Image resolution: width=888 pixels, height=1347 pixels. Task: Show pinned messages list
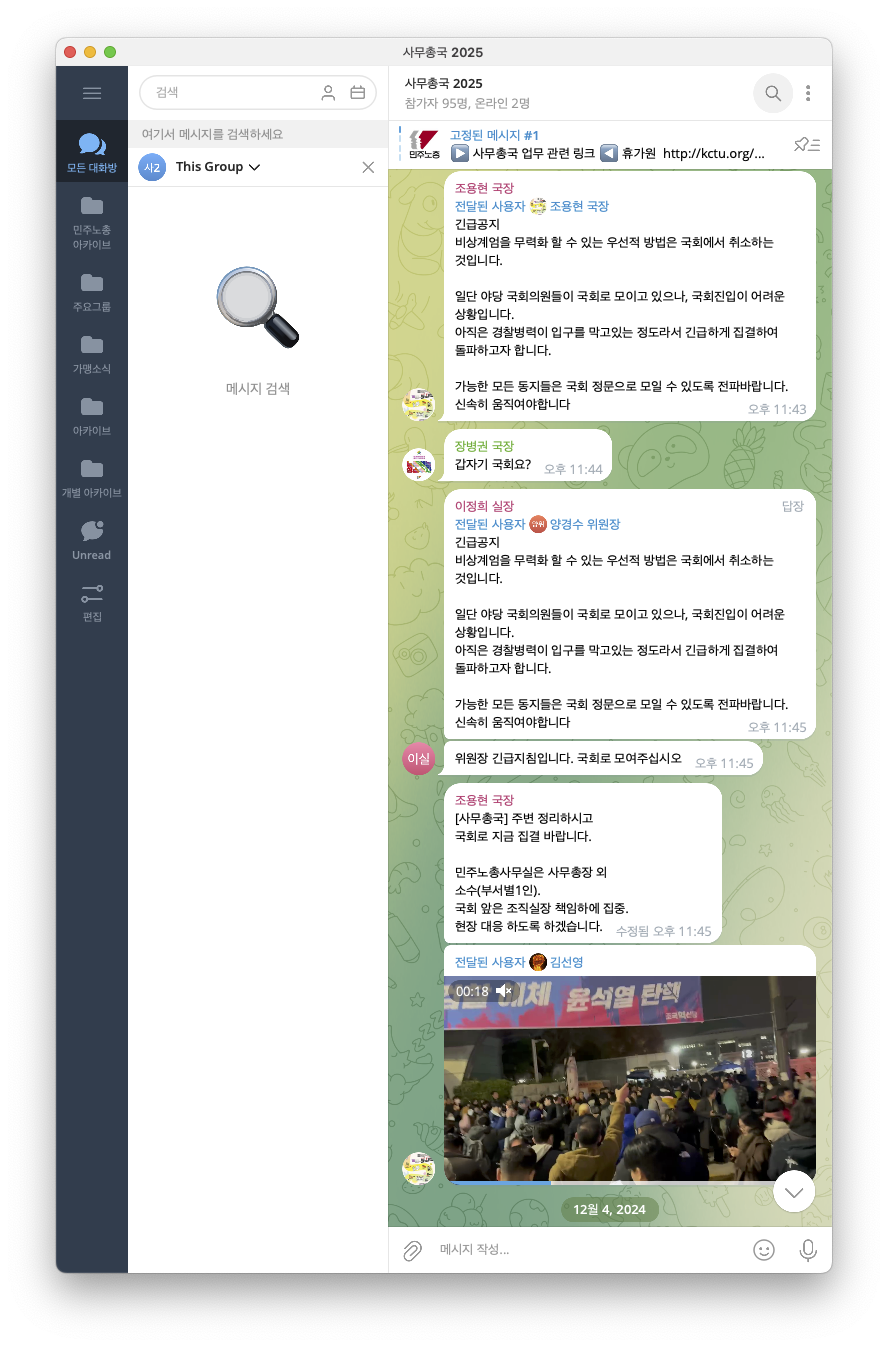tap(807, 145)
